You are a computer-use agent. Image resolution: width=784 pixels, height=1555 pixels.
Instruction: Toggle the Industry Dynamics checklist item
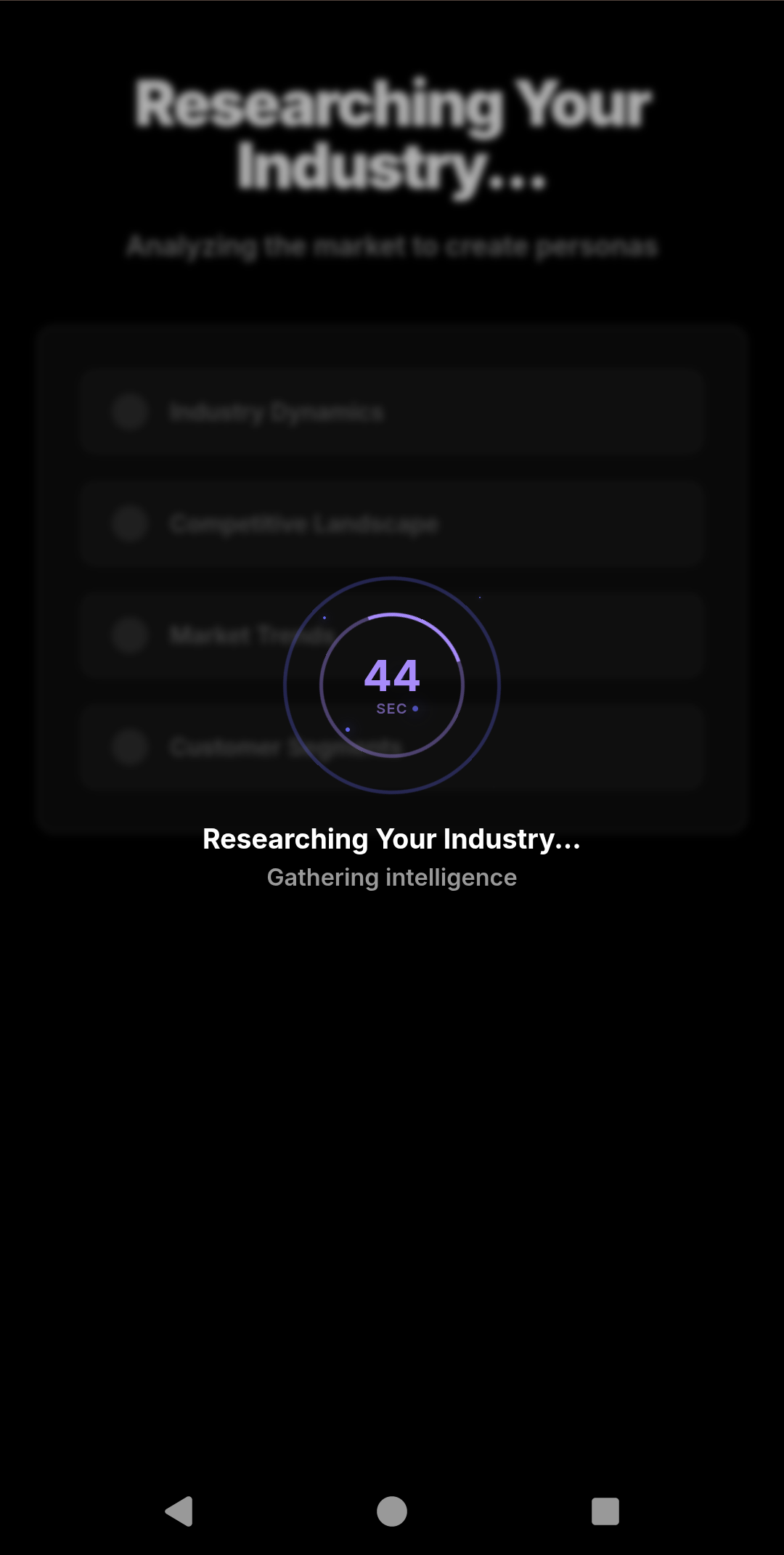click(x=392, y=412)
